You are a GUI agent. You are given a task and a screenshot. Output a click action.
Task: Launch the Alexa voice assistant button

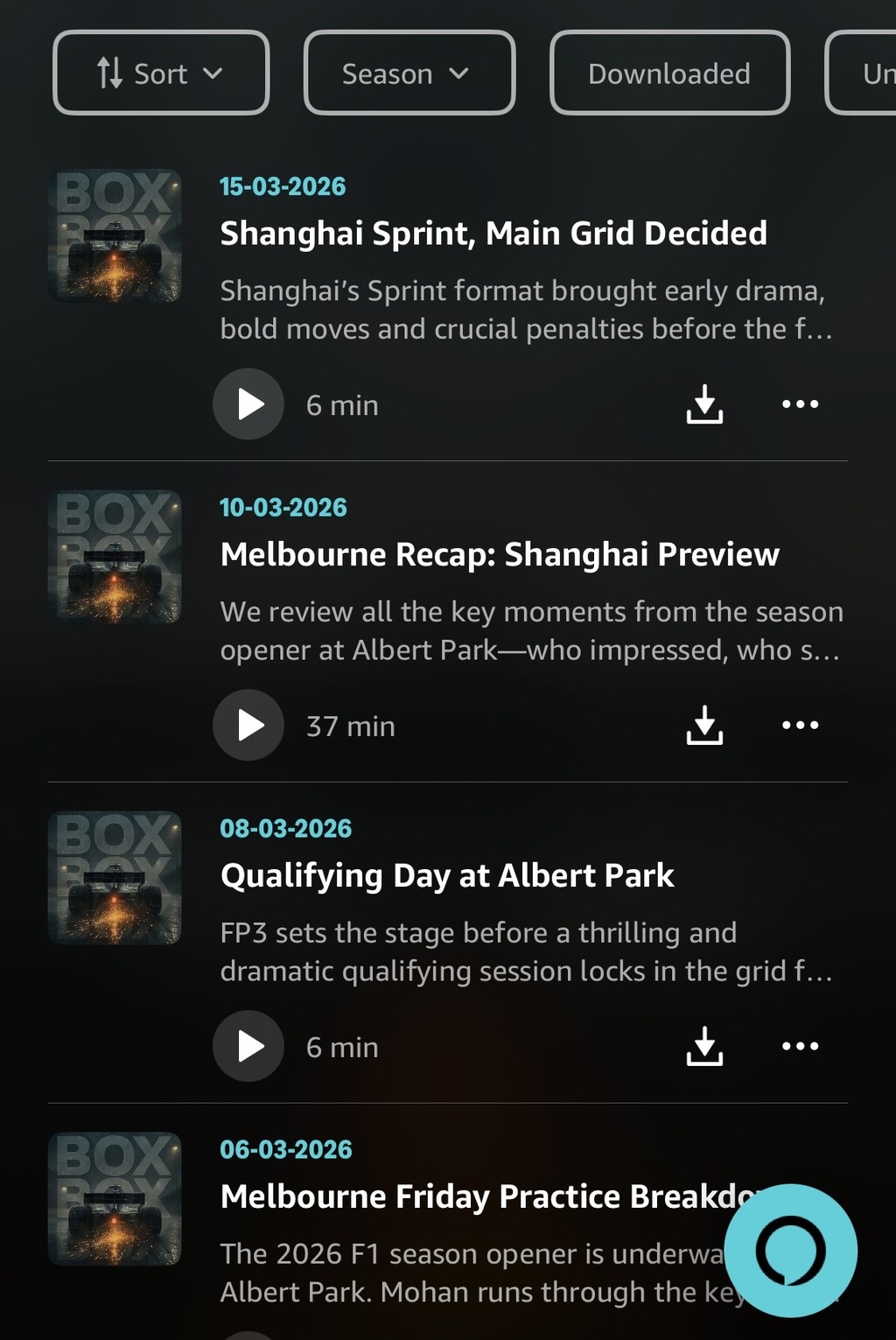[790, 1250]
